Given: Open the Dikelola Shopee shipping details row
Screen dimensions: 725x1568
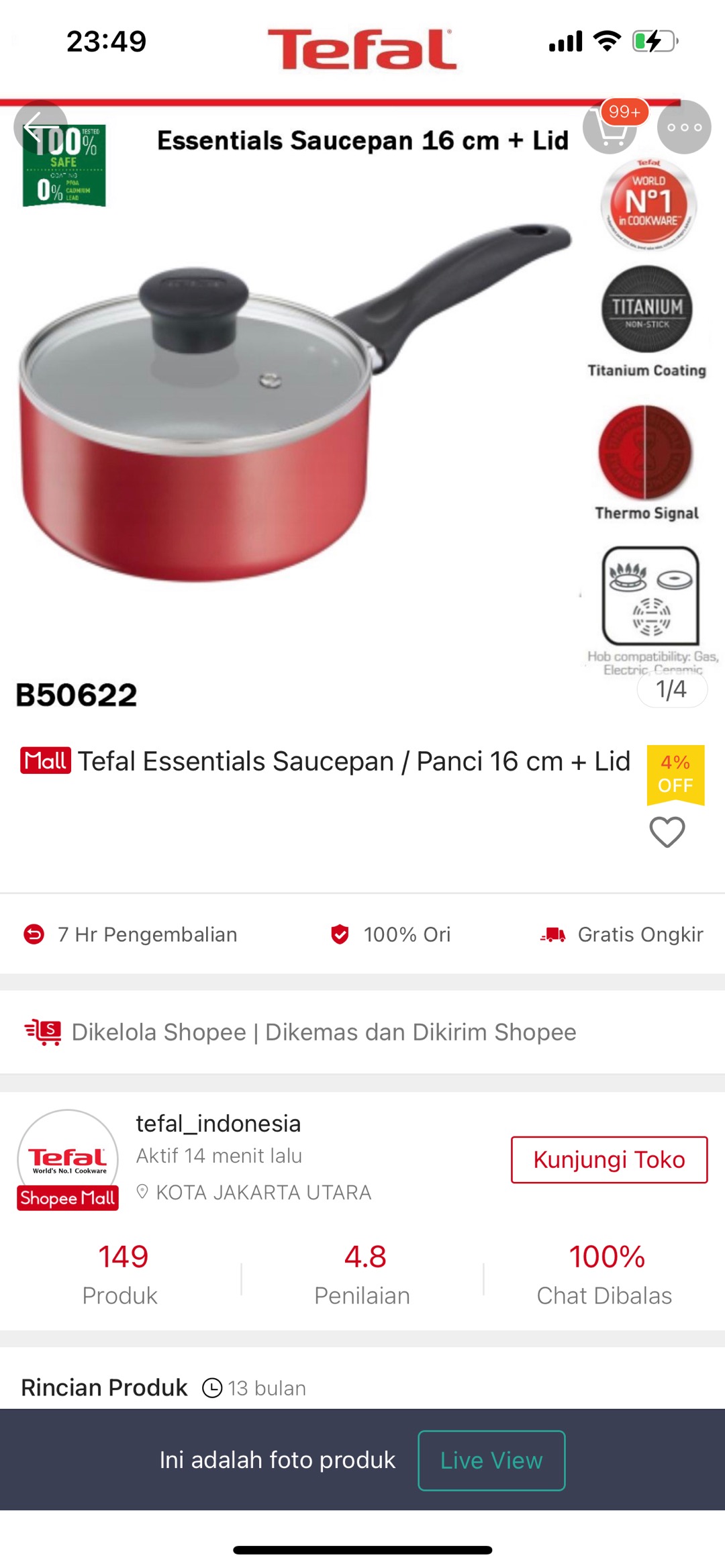Looking at the screenshot, I should (x=322, y=1032).
